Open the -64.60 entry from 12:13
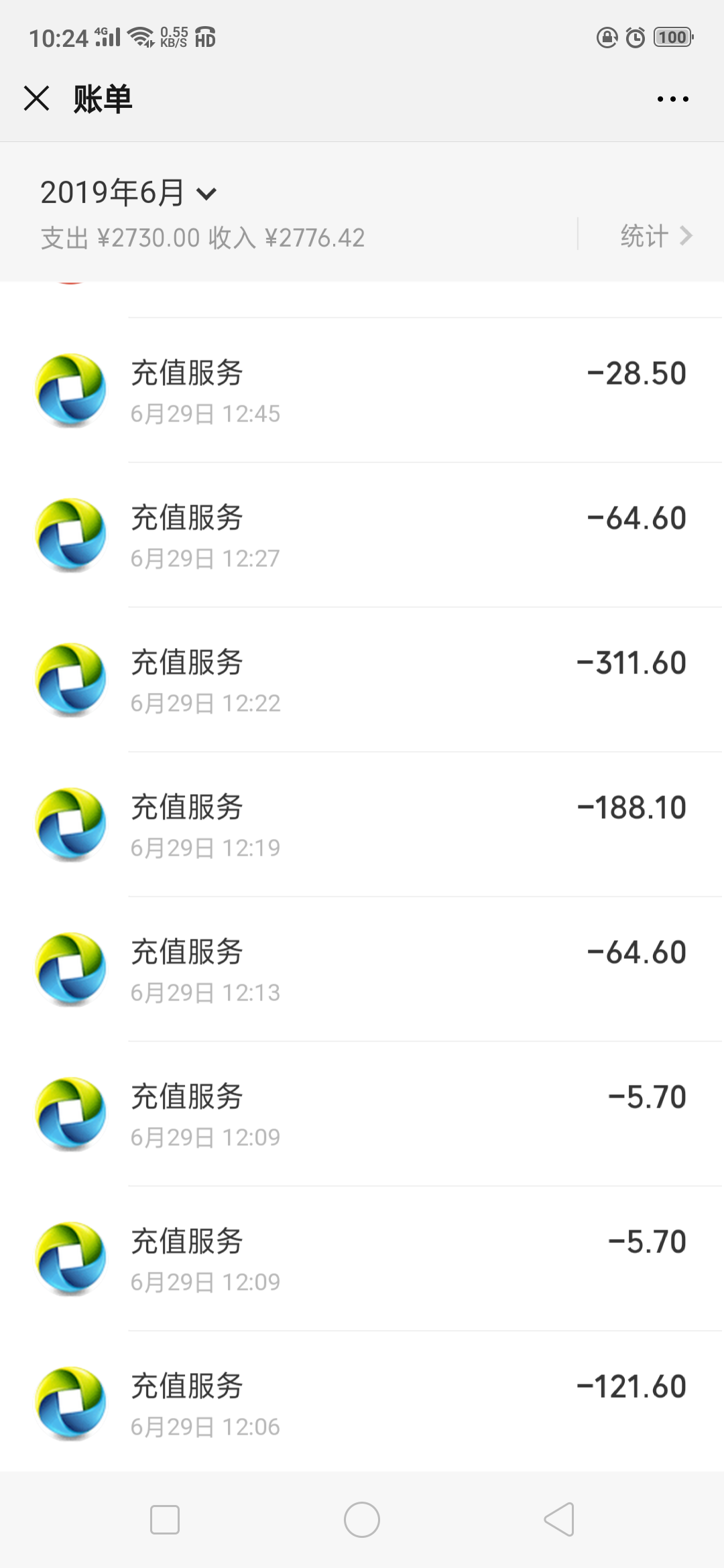Screen dimensions: 724x1568 (362, 970)
